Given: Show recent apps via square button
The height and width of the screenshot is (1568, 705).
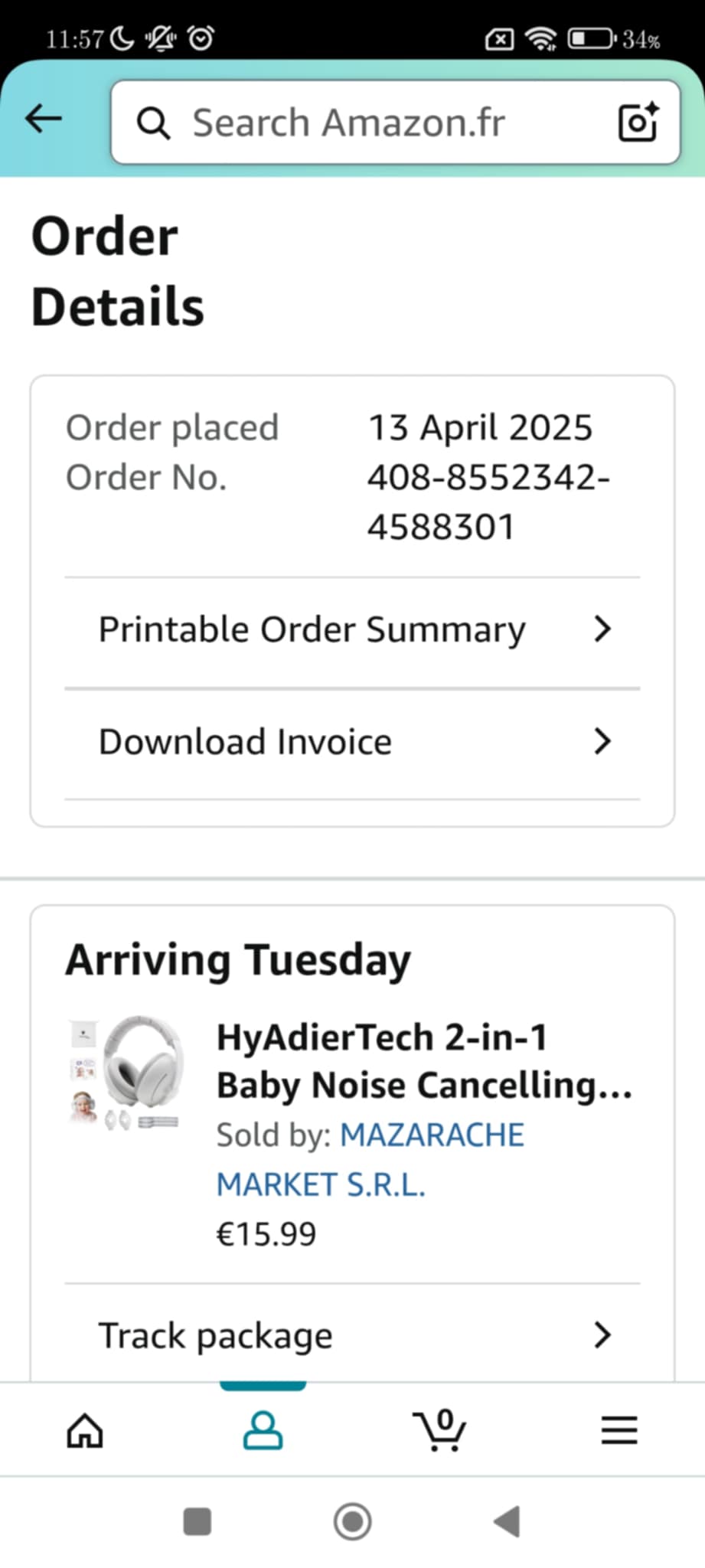Looking at the screenshot, I should coord(197,1521).
